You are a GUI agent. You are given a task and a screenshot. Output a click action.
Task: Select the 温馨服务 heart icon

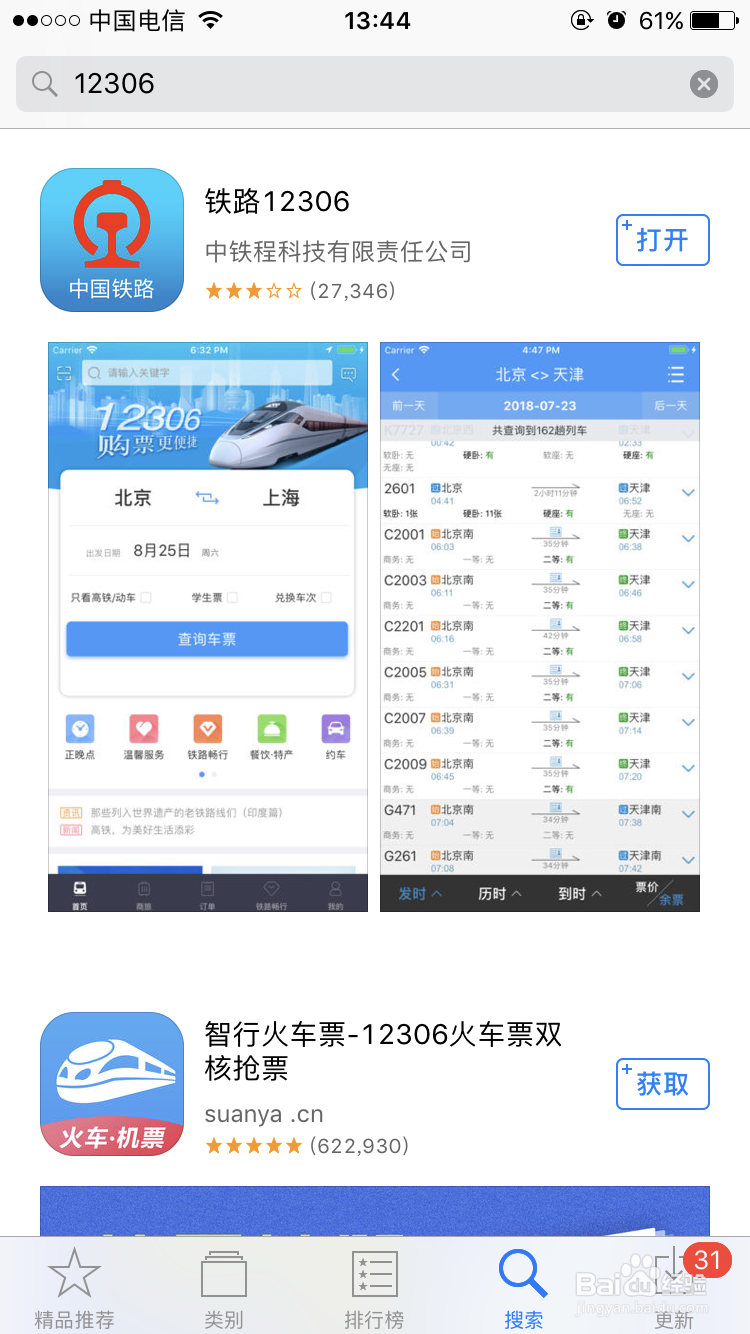coord(143,729)
